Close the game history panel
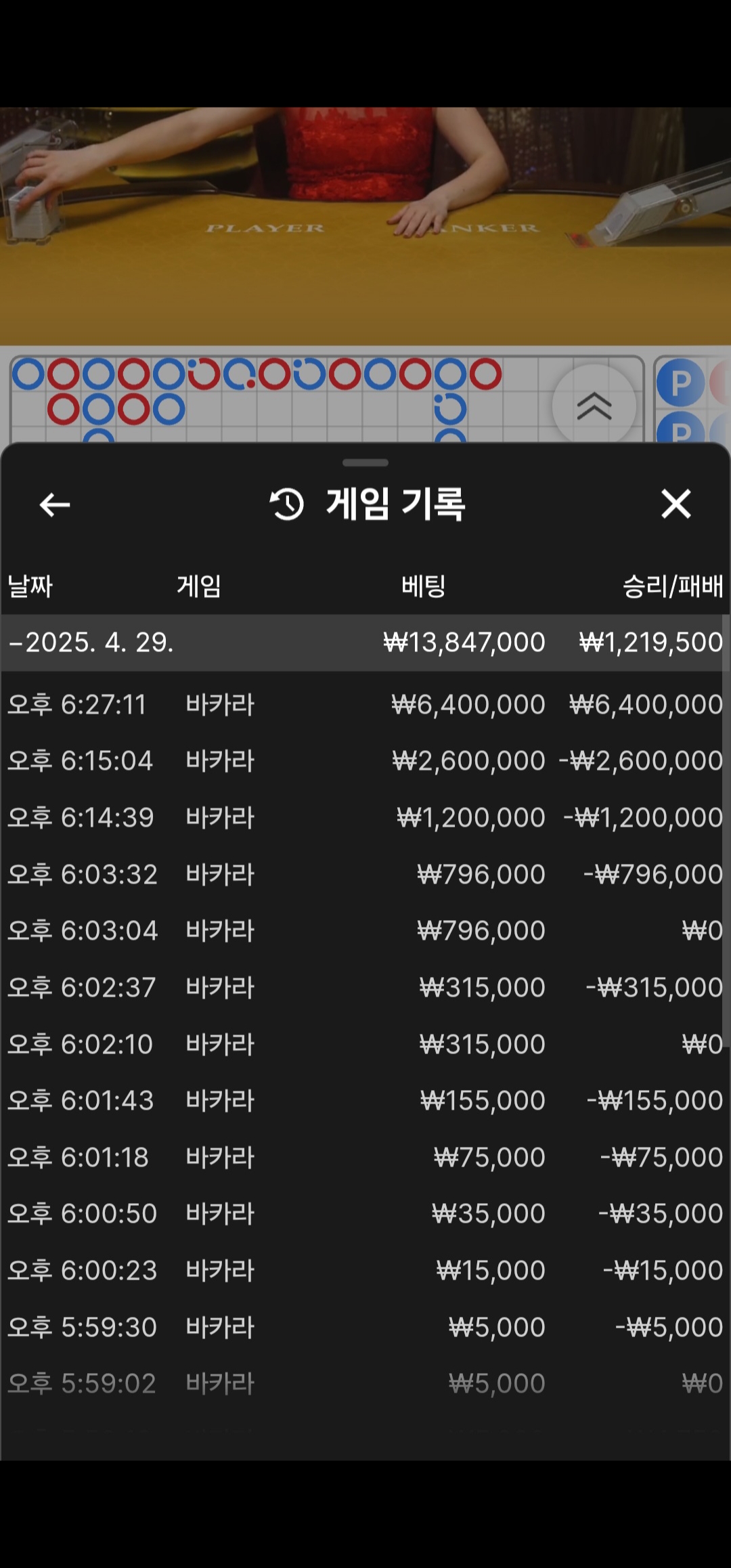Screen dimensions: 731x1568 tap(675, 504)
